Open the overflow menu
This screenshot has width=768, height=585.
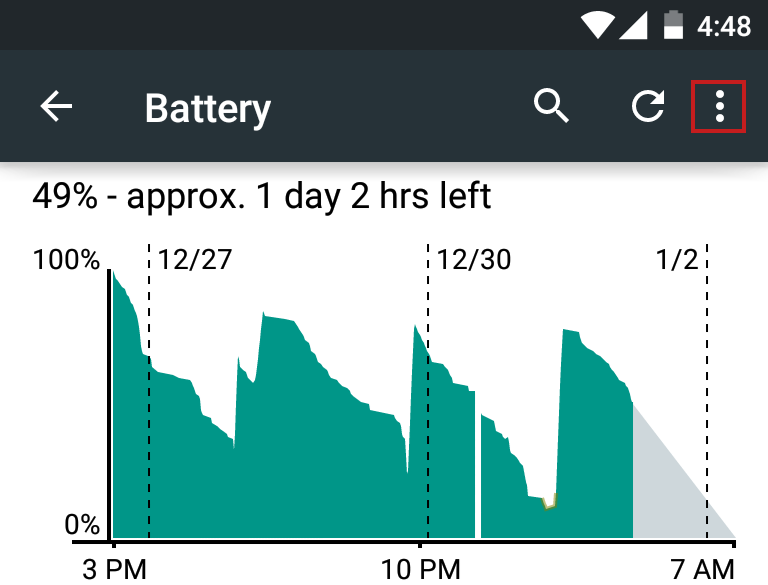click(x=719, y=107)
